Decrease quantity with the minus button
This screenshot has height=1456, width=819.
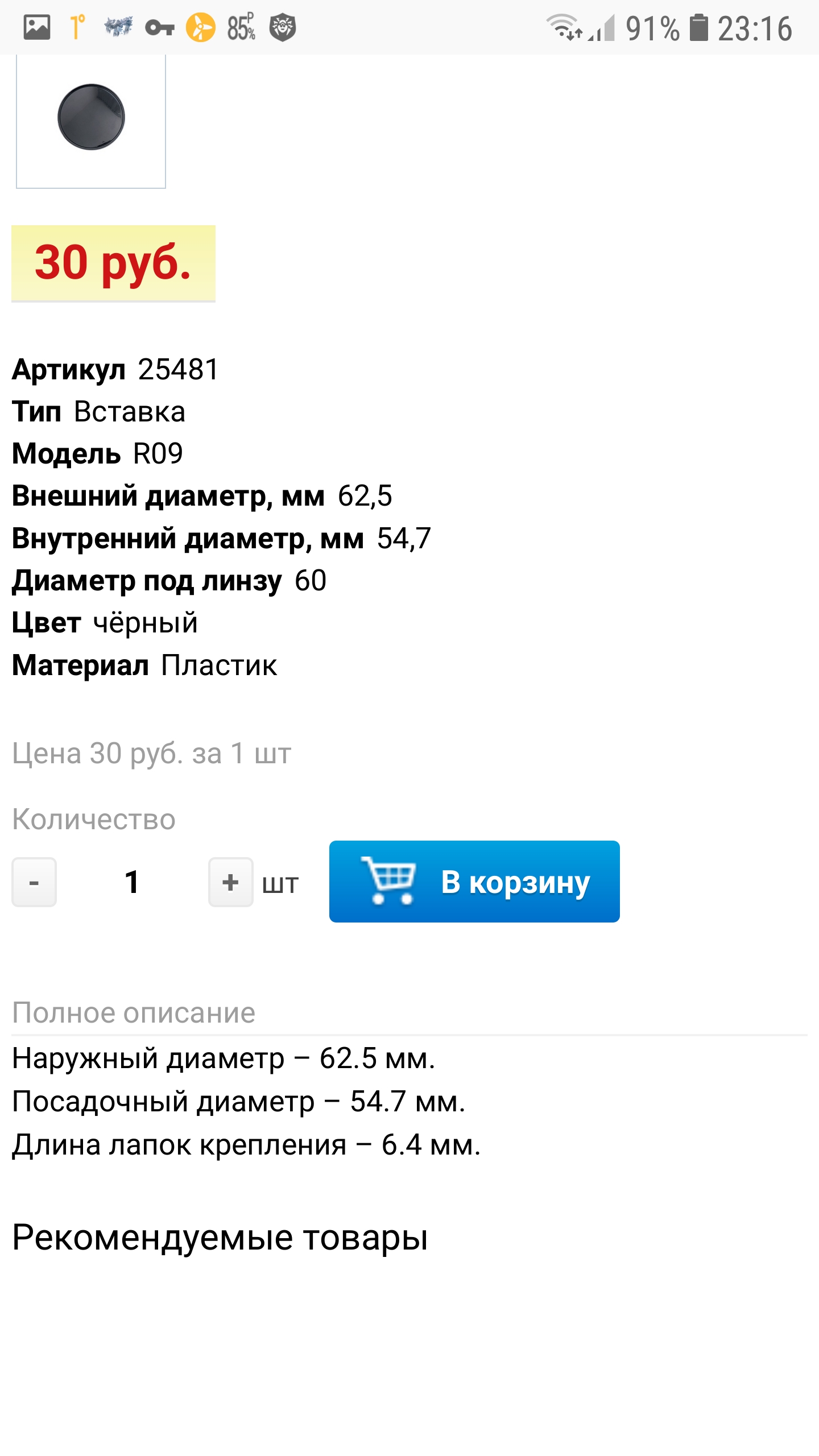pyautogui.click(x=34, y=882)
